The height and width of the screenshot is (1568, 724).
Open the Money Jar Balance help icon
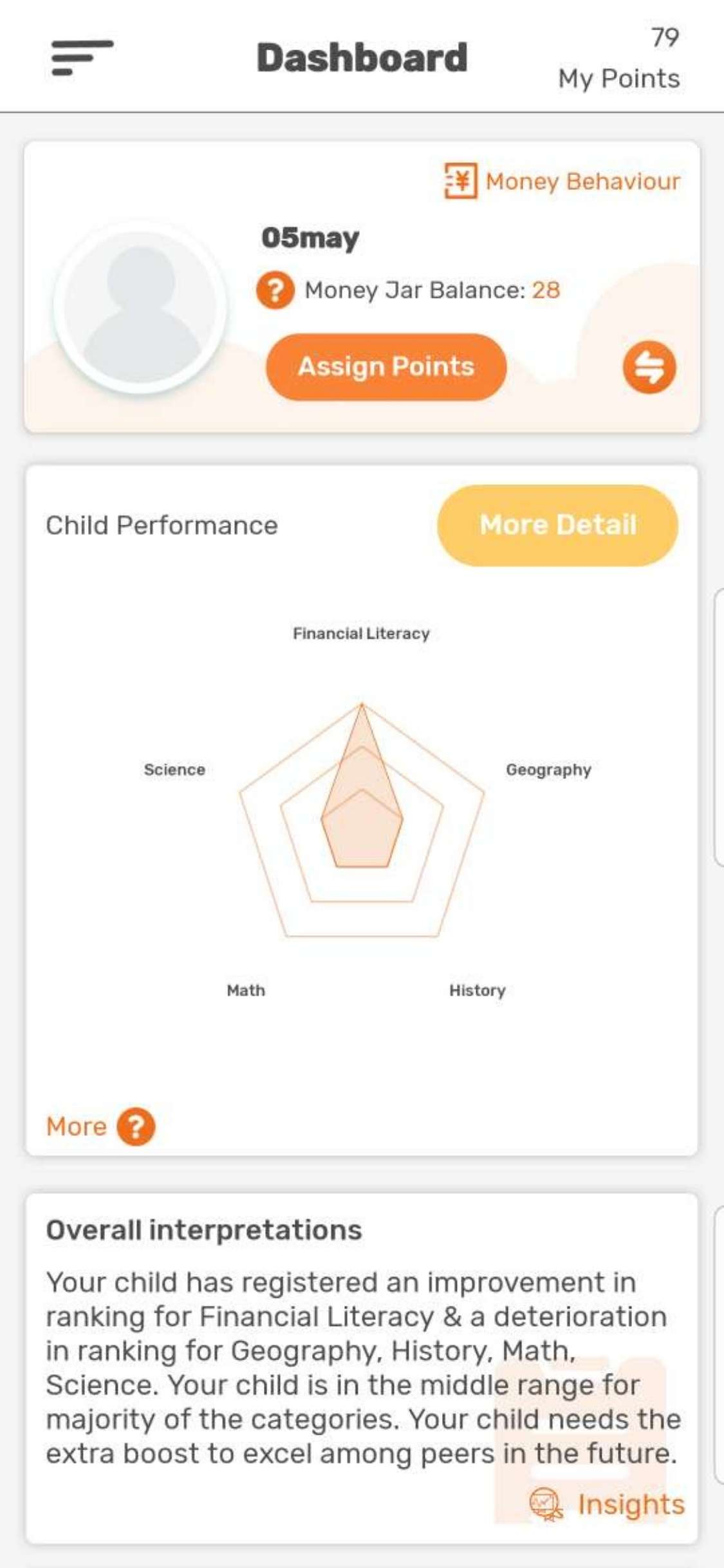pos(275,292)
